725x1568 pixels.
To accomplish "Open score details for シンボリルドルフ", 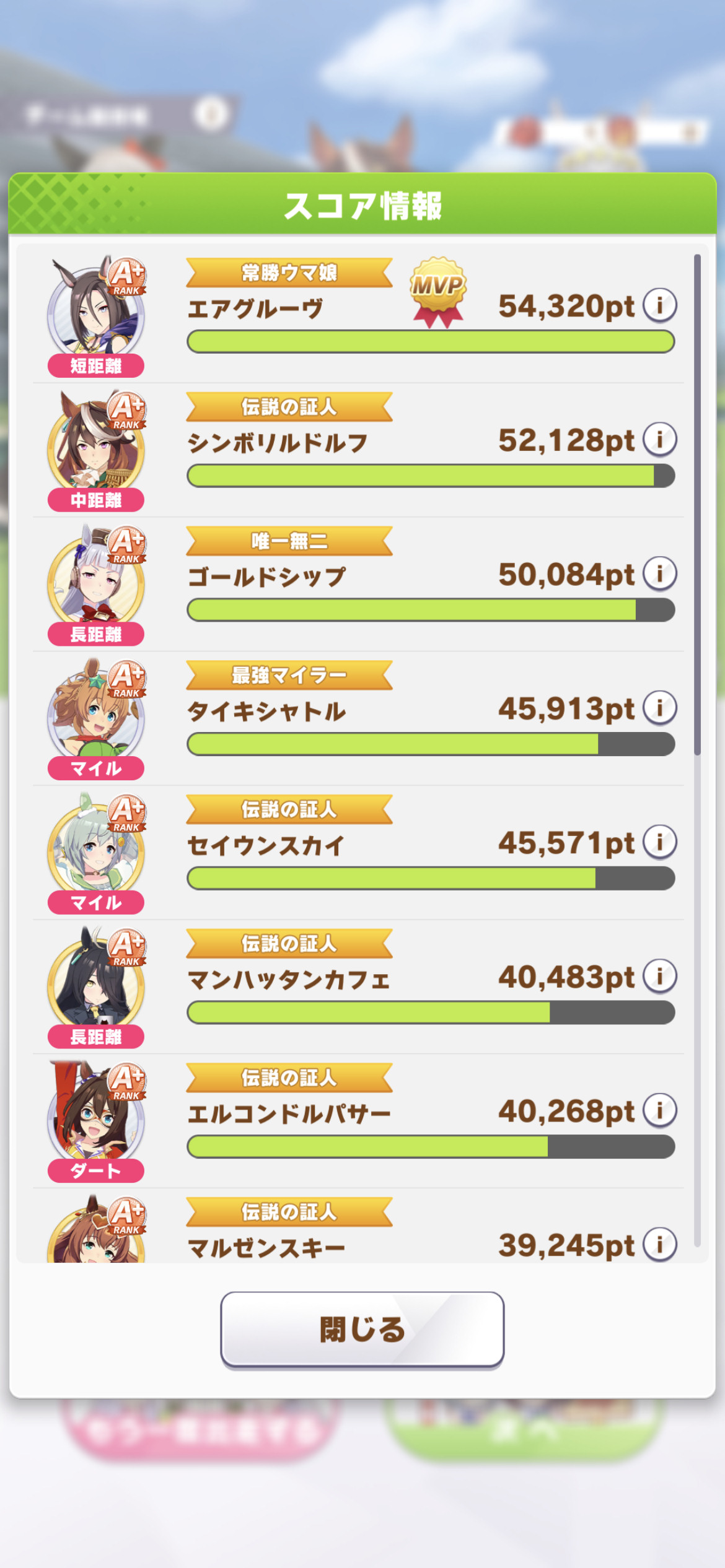I will 659,440.
